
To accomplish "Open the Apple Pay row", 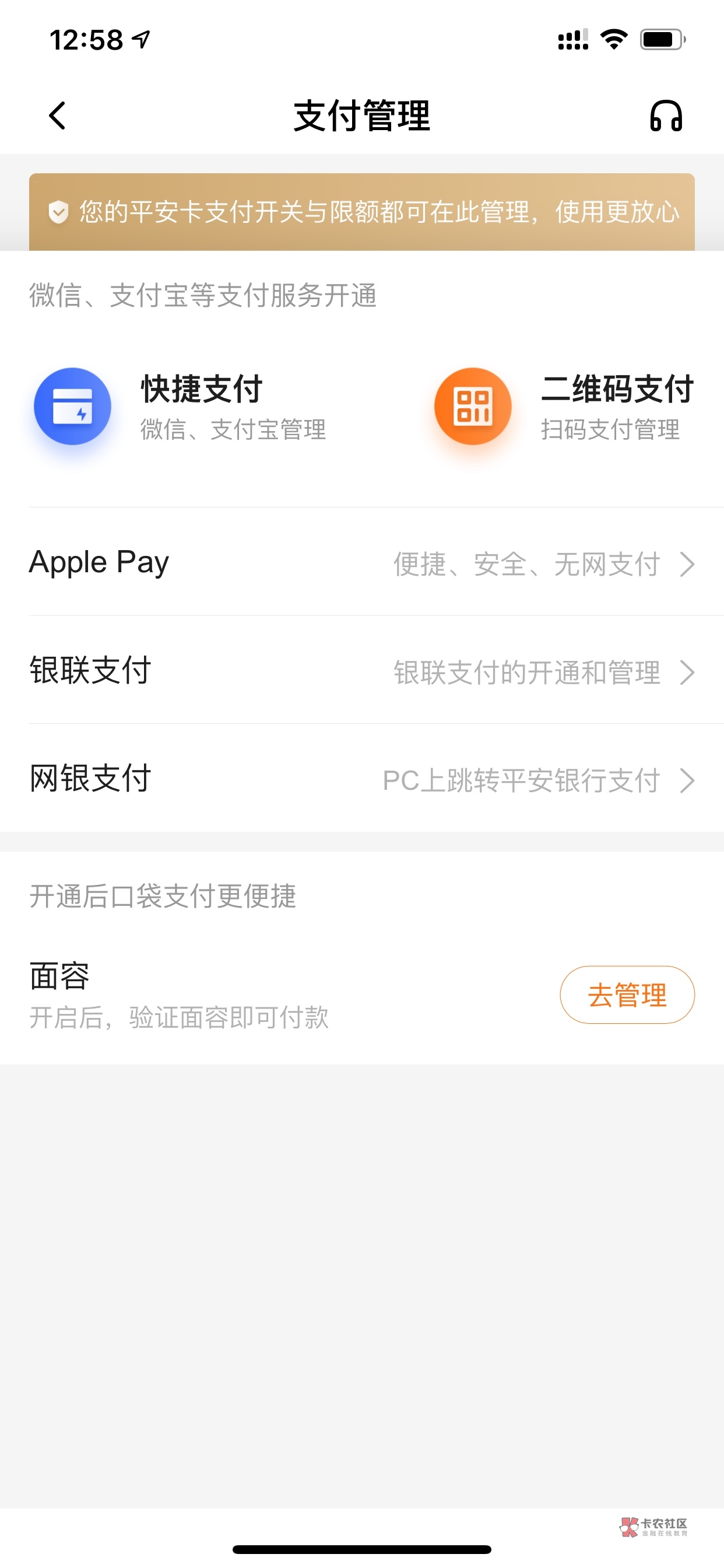I will pyautogui.click(x=362, y=562).
